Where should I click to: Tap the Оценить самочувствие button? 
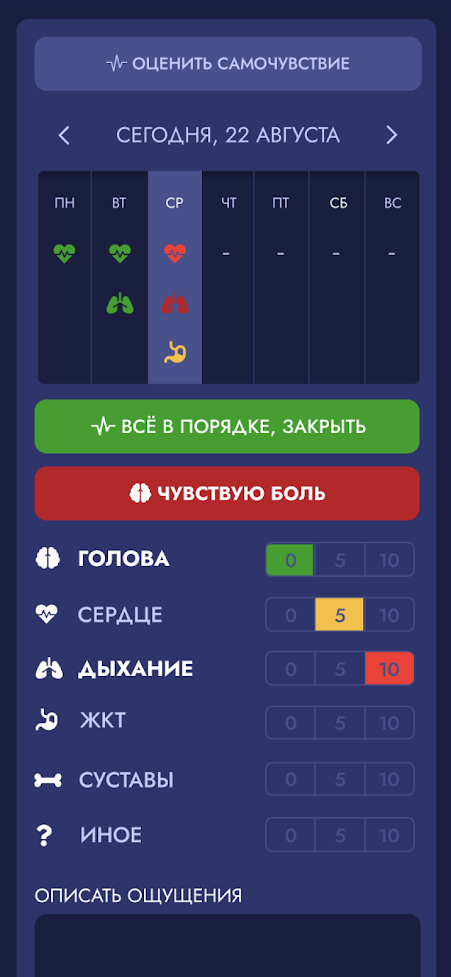tap(228, 64)
